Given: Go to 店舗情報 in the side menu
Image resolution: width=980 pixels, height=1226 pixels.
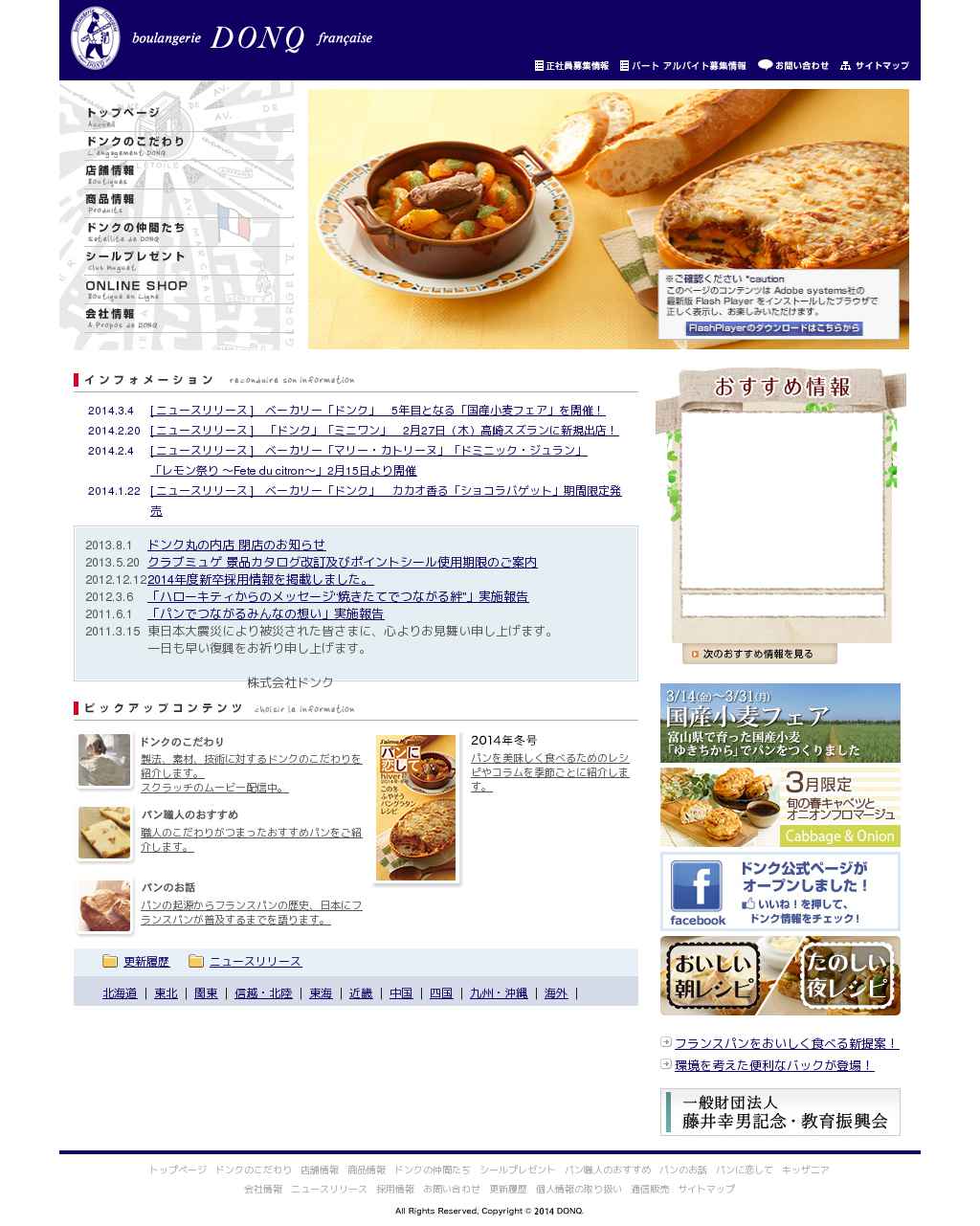Looking at the screenshot, I should click(110, 173).
